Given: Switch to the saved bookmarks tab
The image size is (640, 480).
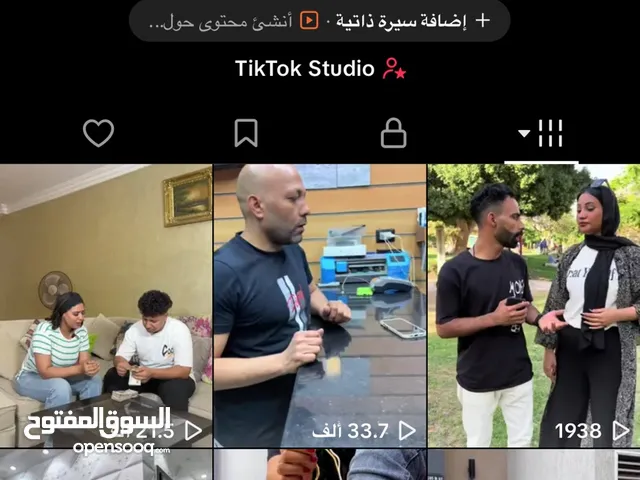Looking at the screenshot, I should pos(246,133).
